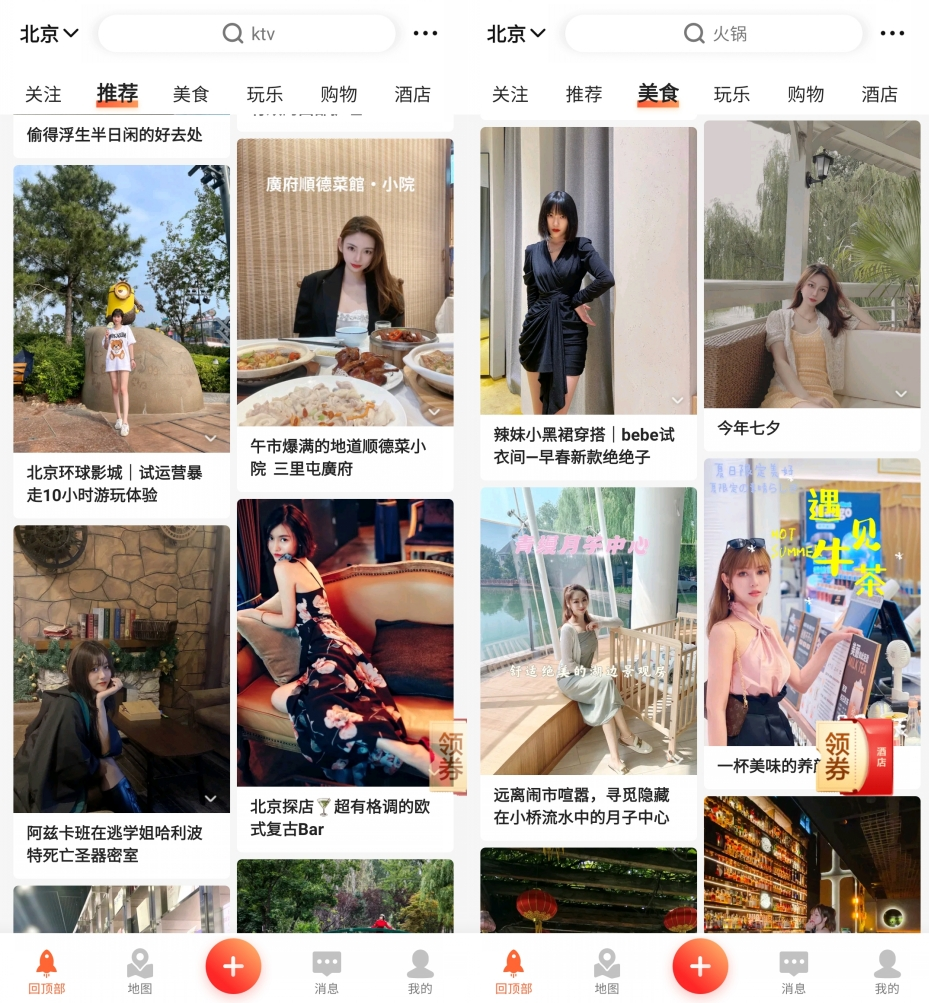Viewport: 929px width, 1003px height.
Task: Tap the chevron on the 今年七夕 photo card
Action: pos(901,394)
